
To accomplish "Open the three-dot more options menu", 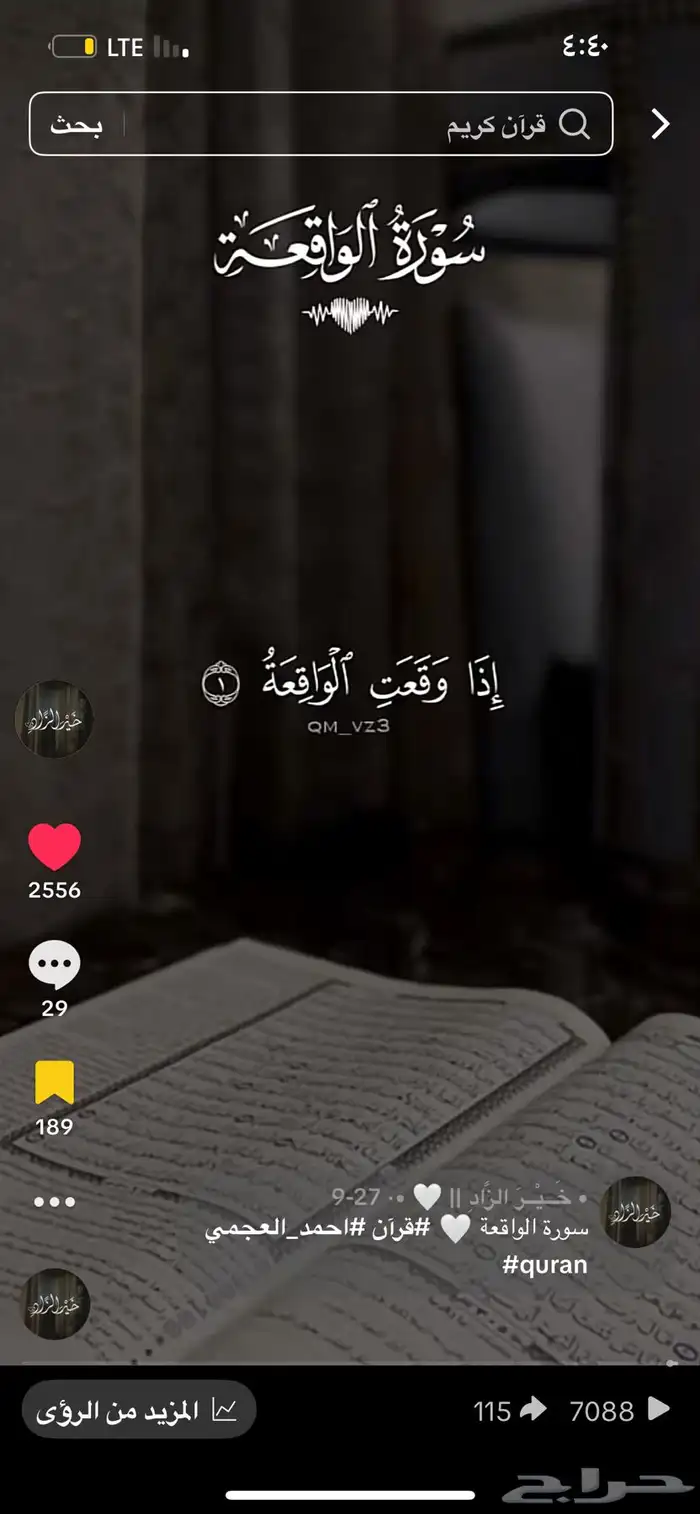I will coord(54,1202).
